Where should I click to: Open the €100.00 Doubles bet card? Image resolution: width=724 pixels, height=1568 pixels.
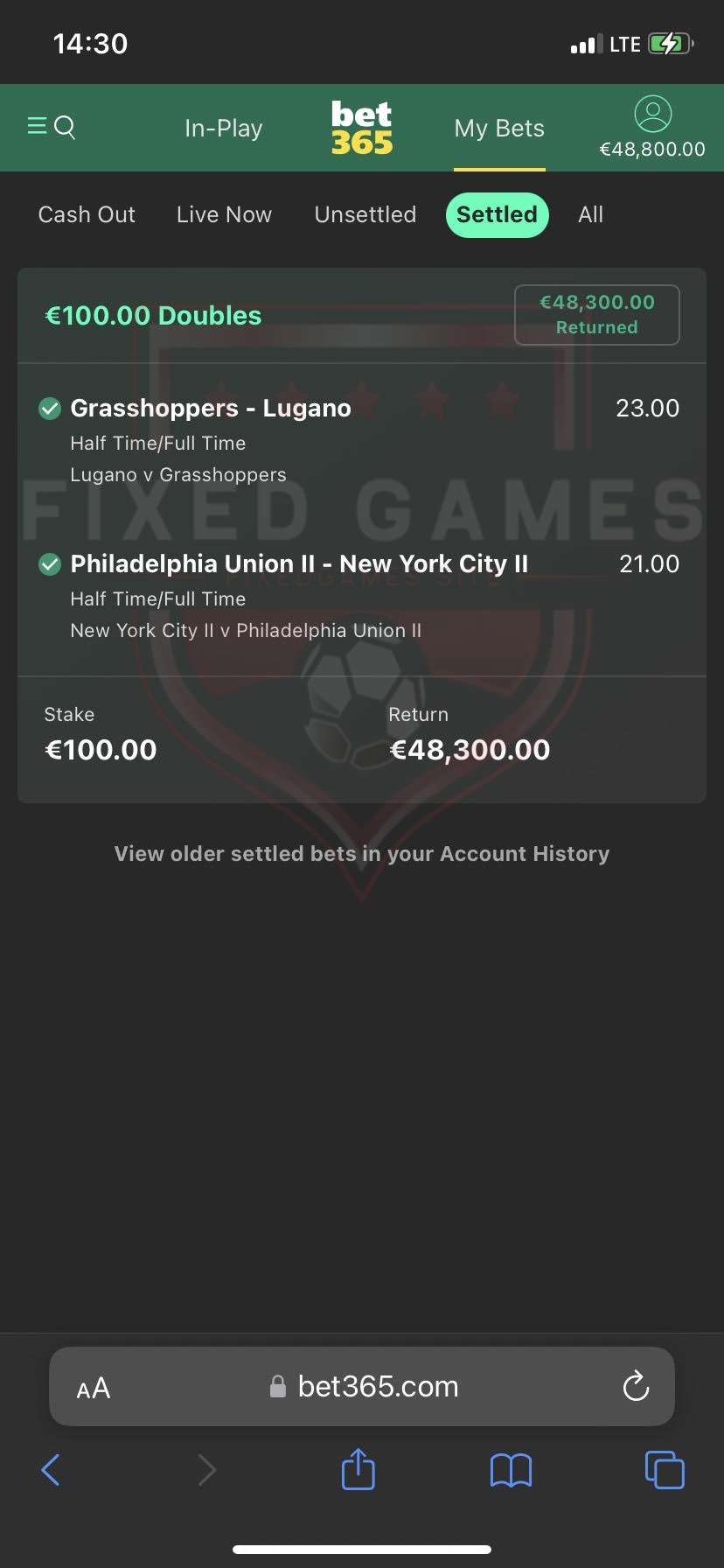tap(153, 316)
